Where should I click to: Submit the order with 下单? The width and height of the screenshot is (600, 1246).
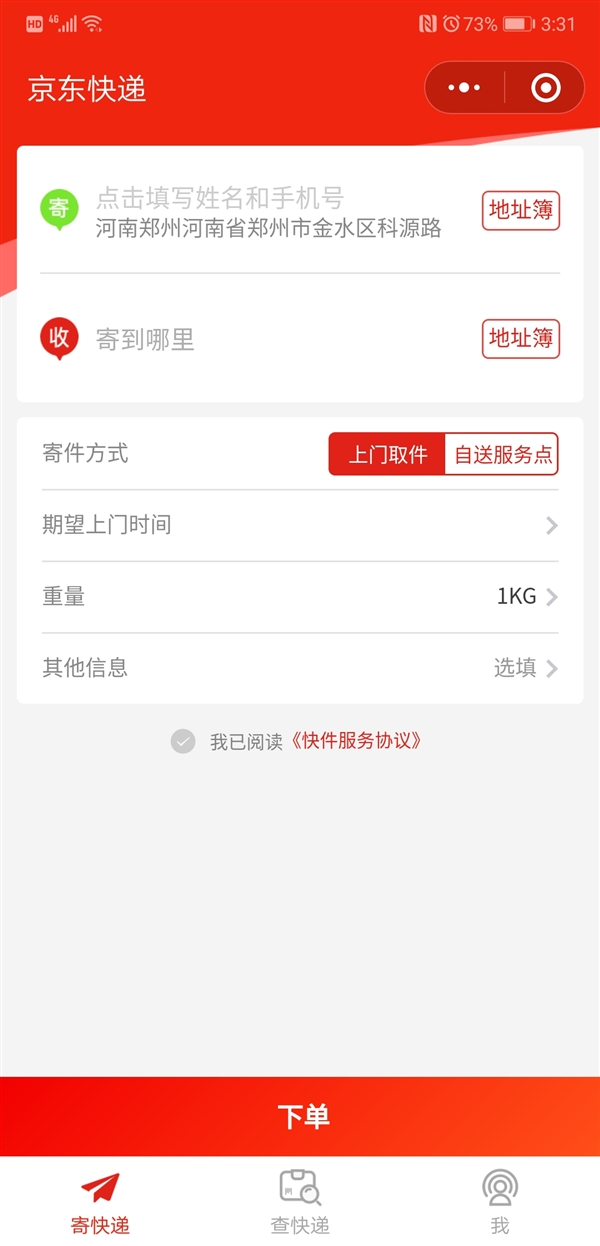tap(300, 1116)
